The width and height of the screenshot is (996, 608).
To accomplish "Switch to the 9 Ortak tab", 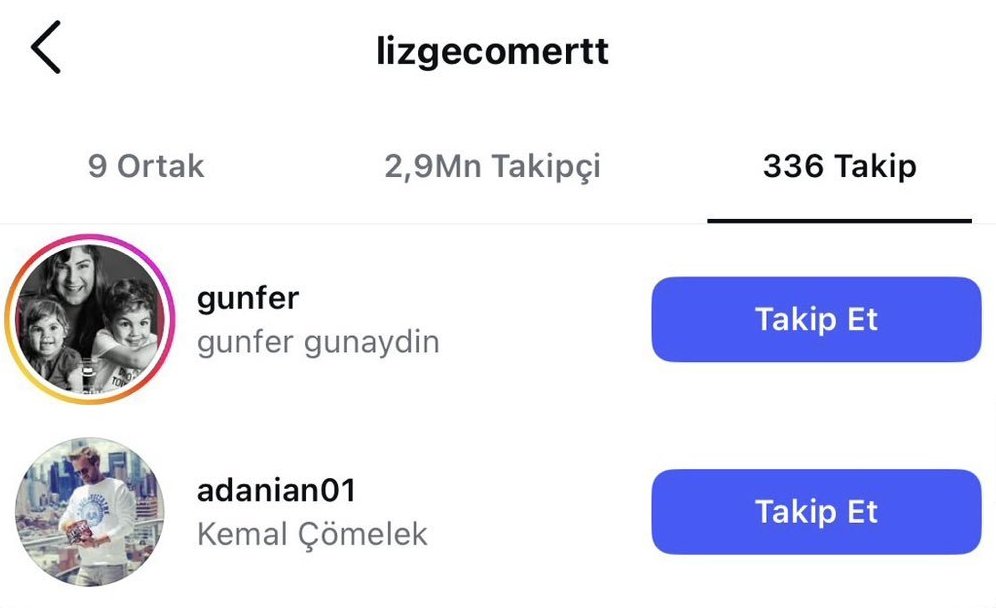I will pyautogui.click(x=146, y=166).
